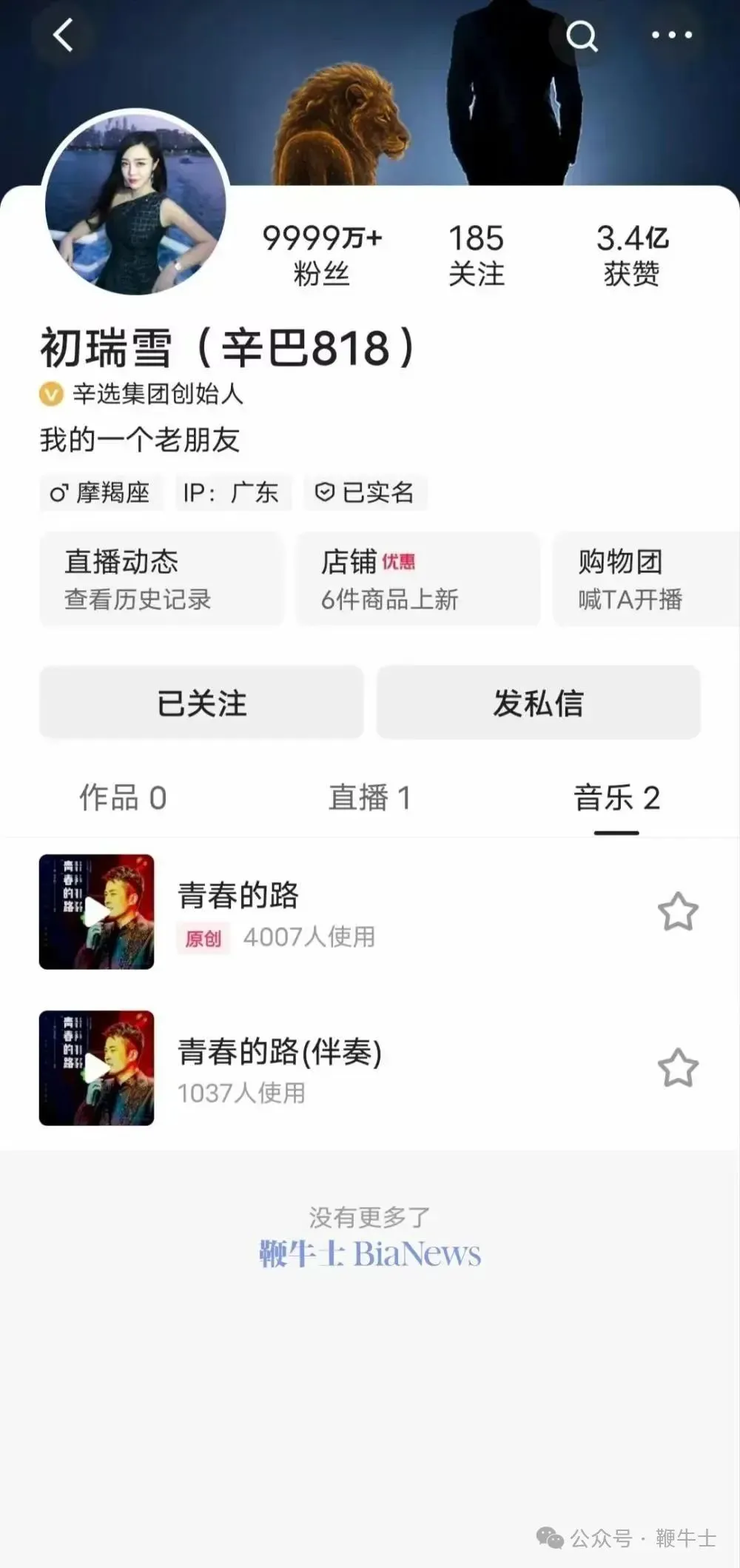Open 直播动态 to view history records

[161, 580]
